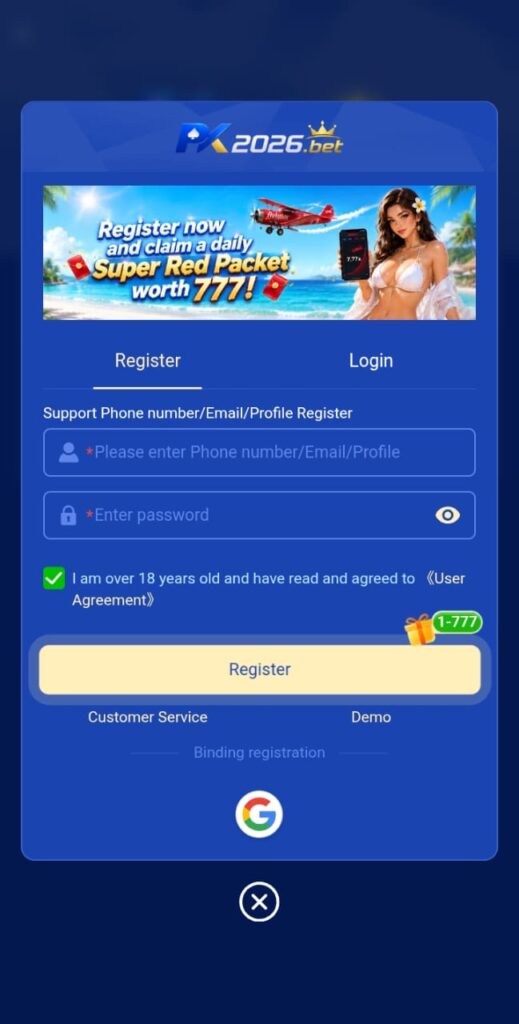Select the Register tab
Screen dimensions: 519x1024
[148, 360]
